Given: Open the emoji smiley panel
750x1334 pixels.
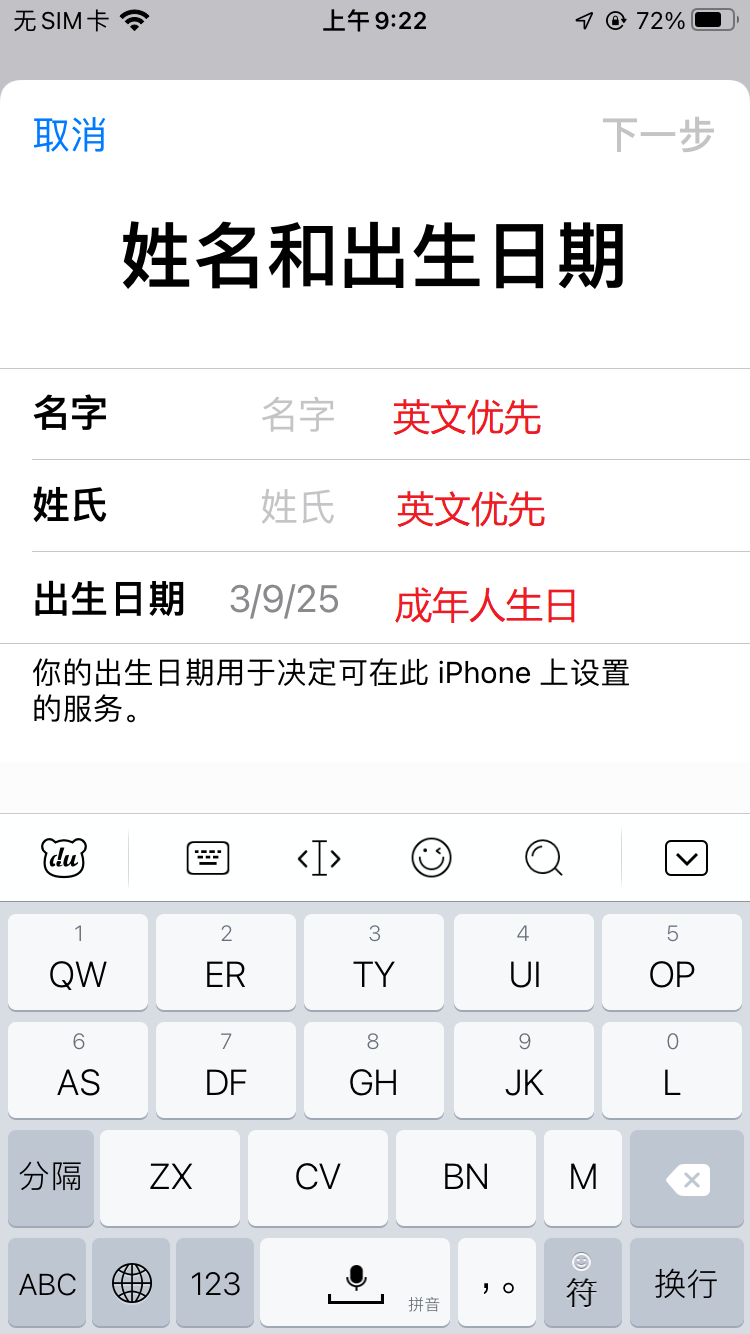Looking at the screenshot, I should pyautogui.click(x=432, y=858).
